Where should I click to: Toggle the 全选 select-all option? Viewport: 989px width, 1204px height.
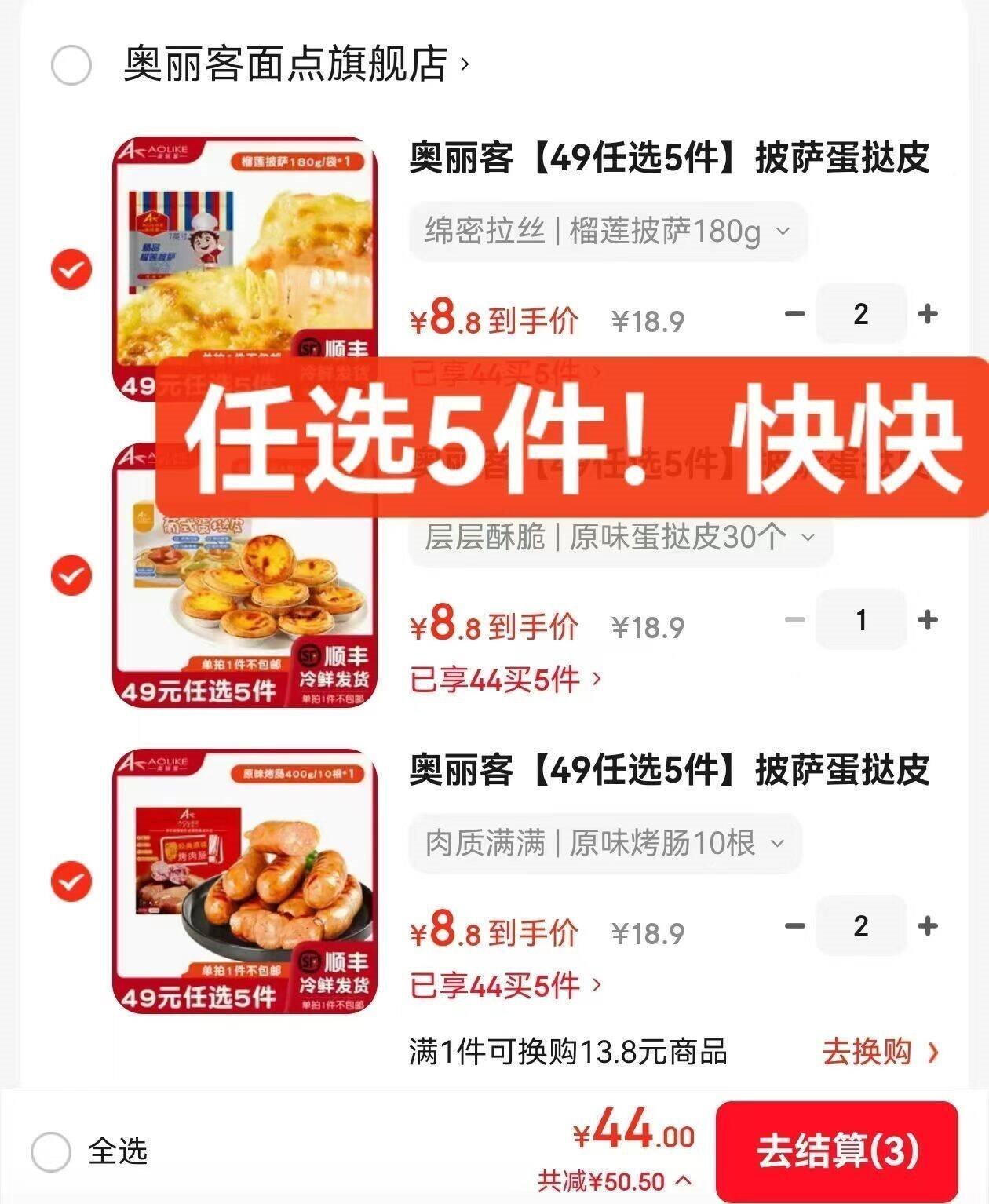tap(52, 1151)
